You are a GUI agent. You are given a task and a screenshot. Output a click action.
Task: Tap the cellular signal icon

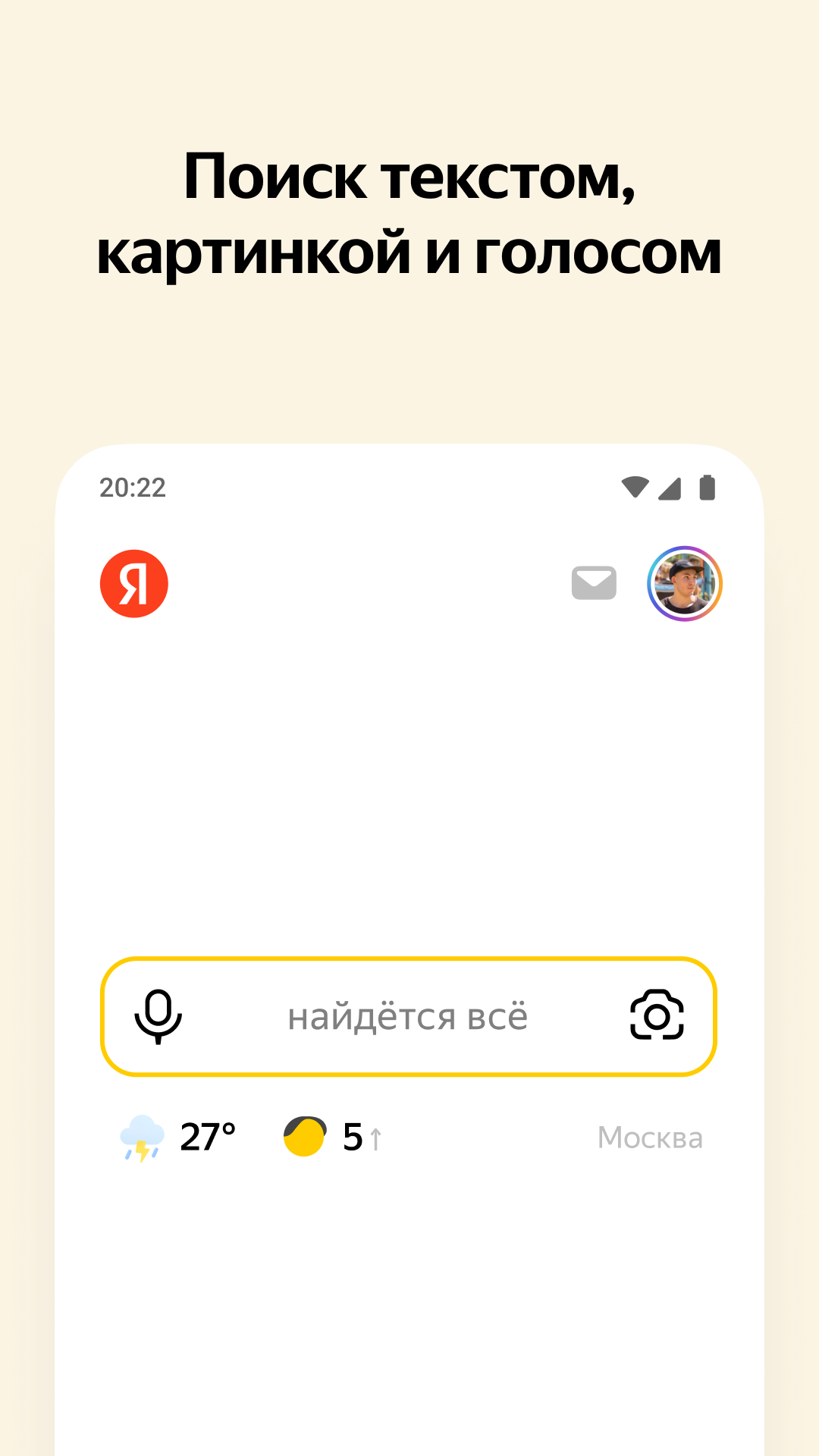point(670,489)
